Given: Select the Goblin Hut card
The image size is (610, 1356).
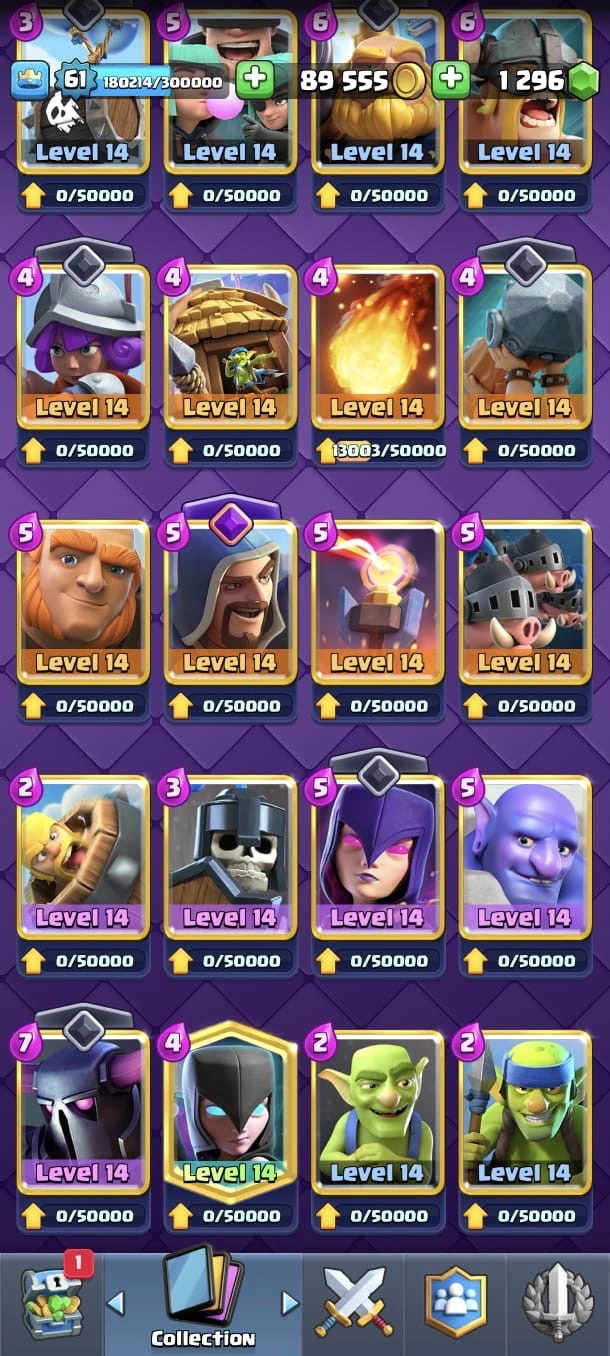Looking at the screenshot, I should pyautogui.click(x=229, y=345).
